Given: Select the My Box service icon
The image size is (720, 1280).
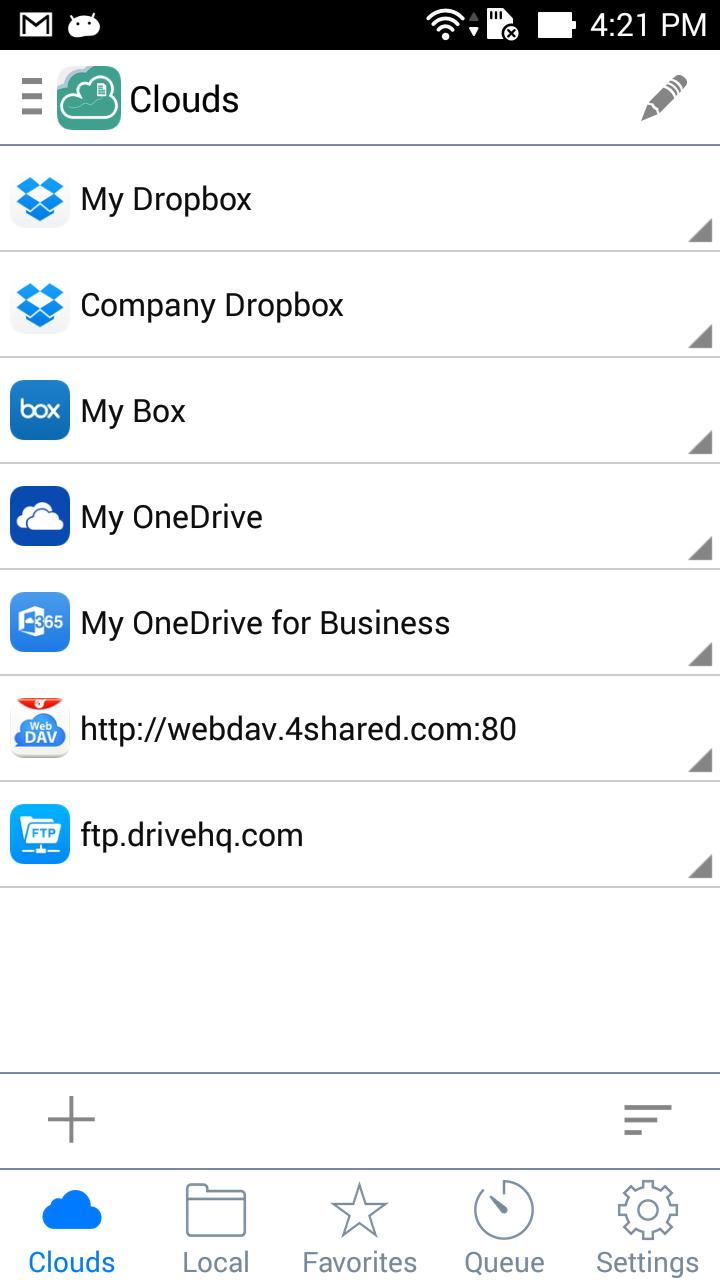Looking at the screenshot, I should pos(39,410).
